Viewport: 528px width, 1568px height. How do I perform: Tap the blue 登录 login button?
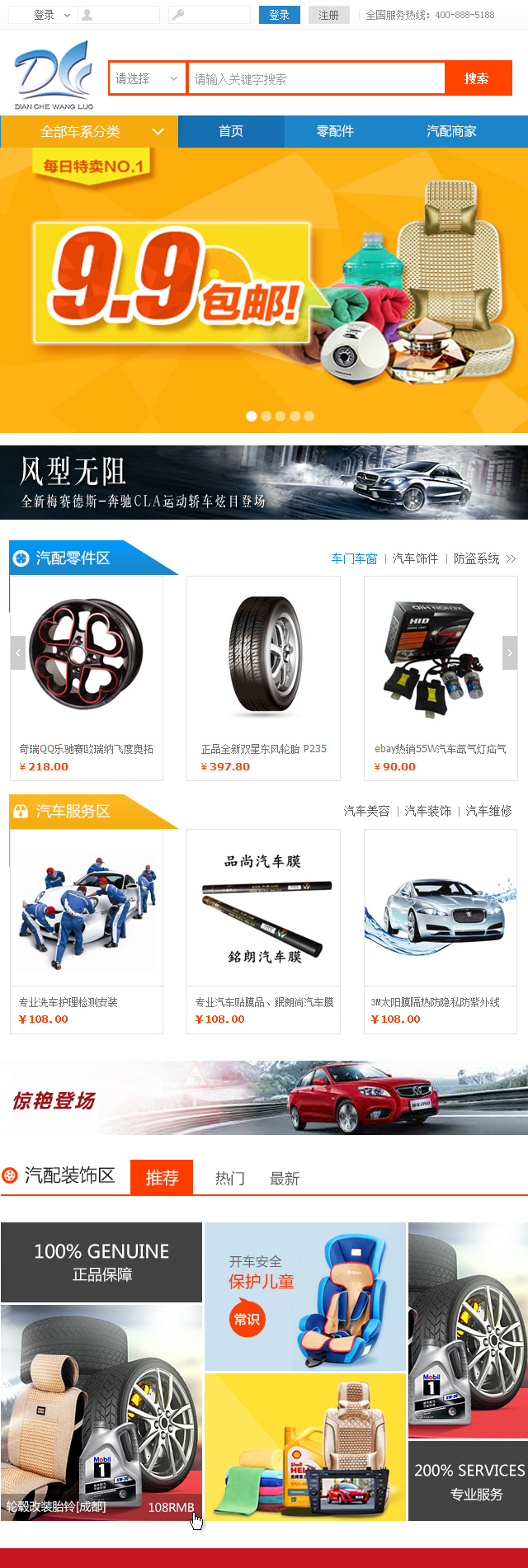point(279,15)
